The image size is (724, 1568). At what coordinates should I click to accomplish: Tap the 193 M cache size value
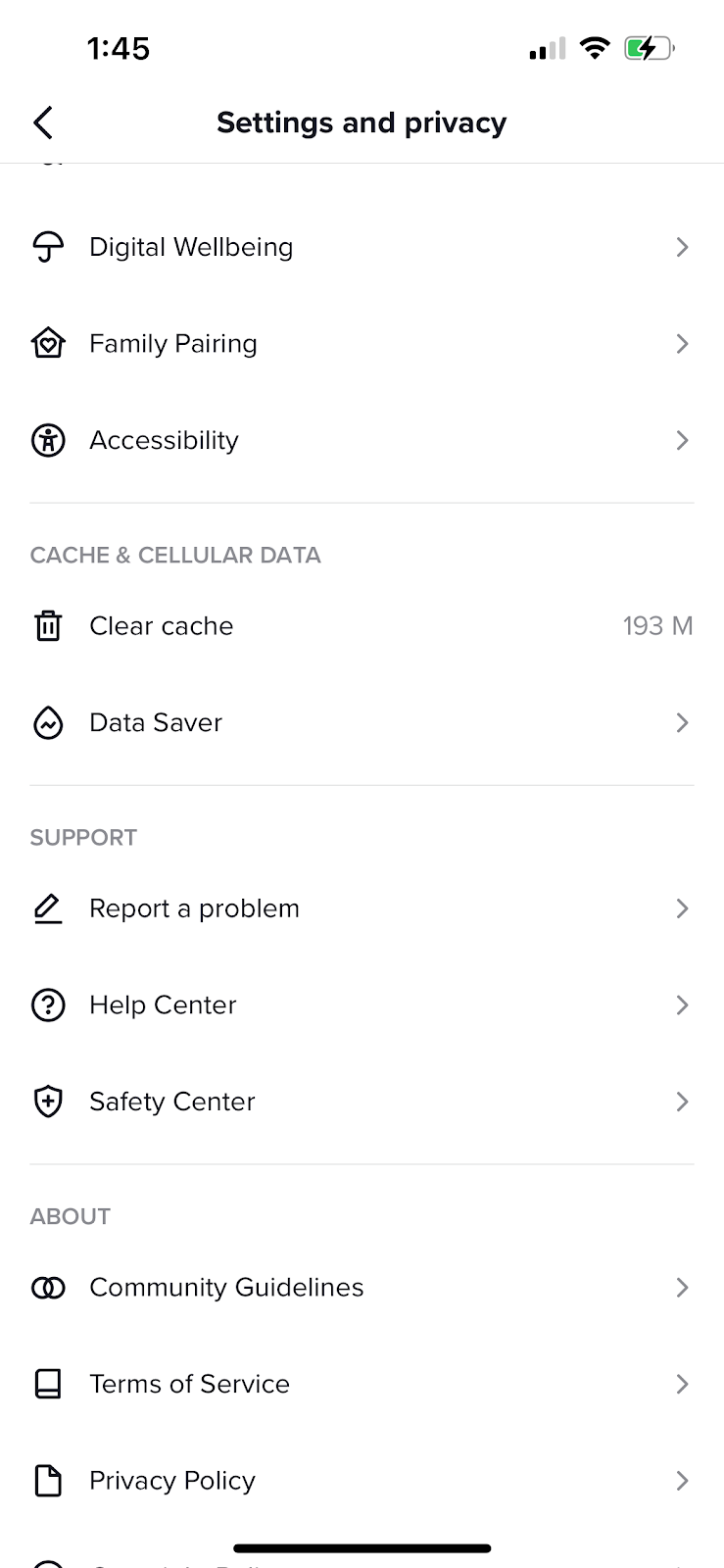point(657,625)
